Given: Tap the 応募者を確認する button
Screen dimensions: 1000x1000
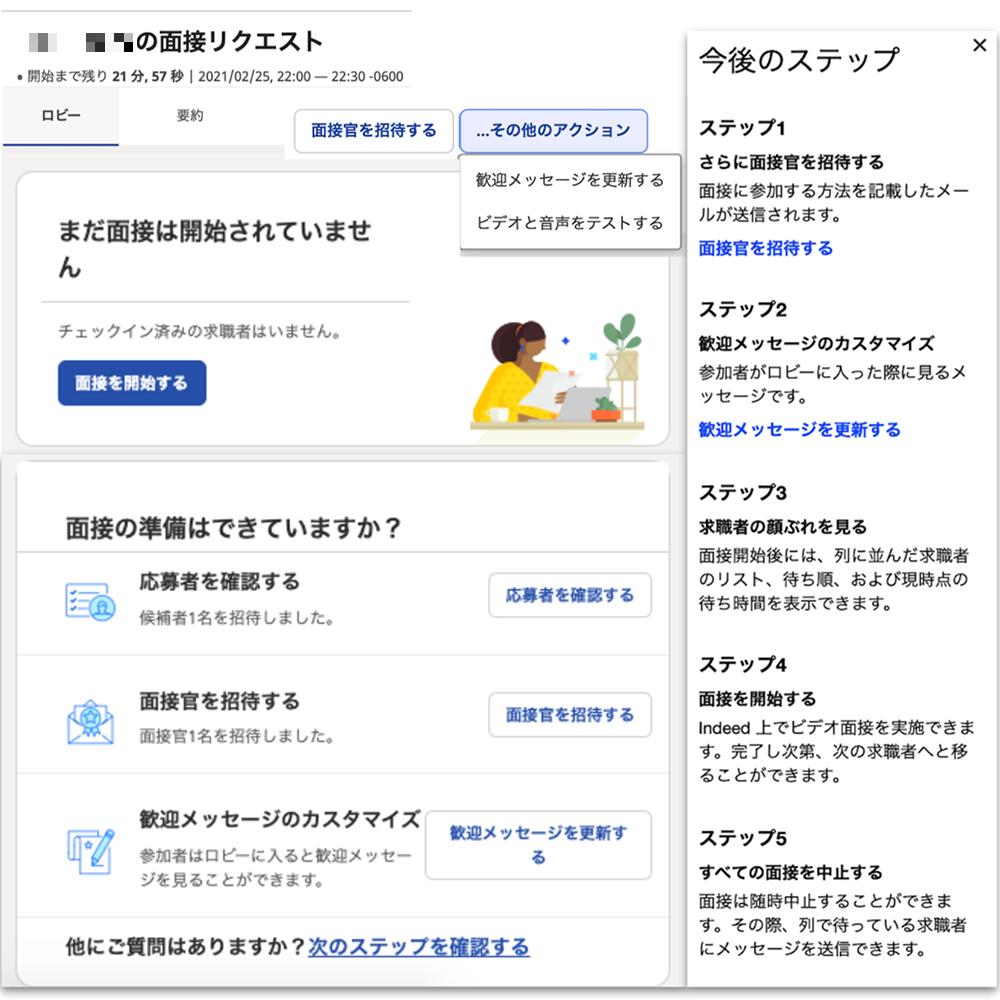Looking at the screenshot, I should click(x=570, y=595).
